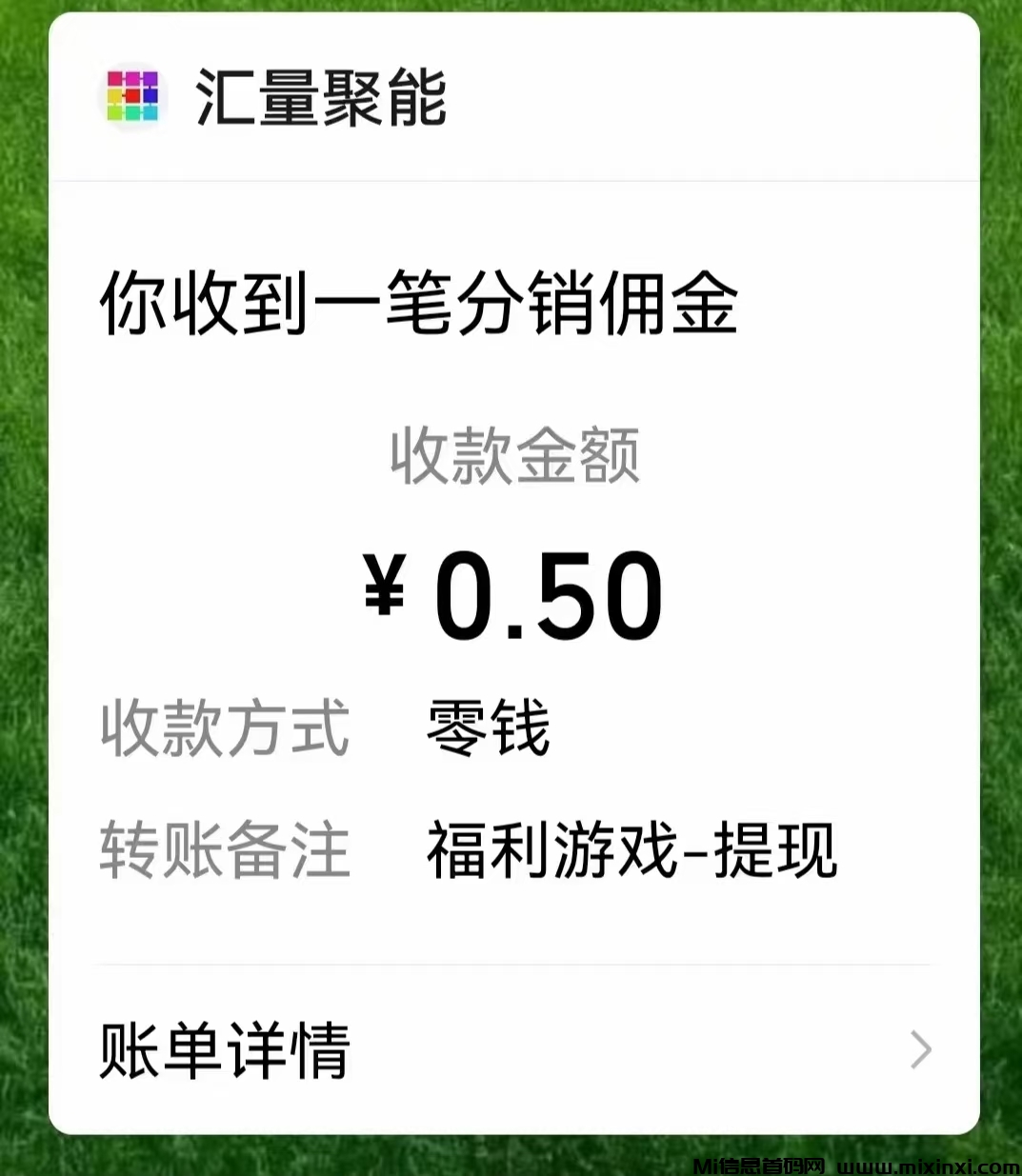Open the www.mixinxi.com watermark link
1022x1176 pixels.
point(920,1164)
